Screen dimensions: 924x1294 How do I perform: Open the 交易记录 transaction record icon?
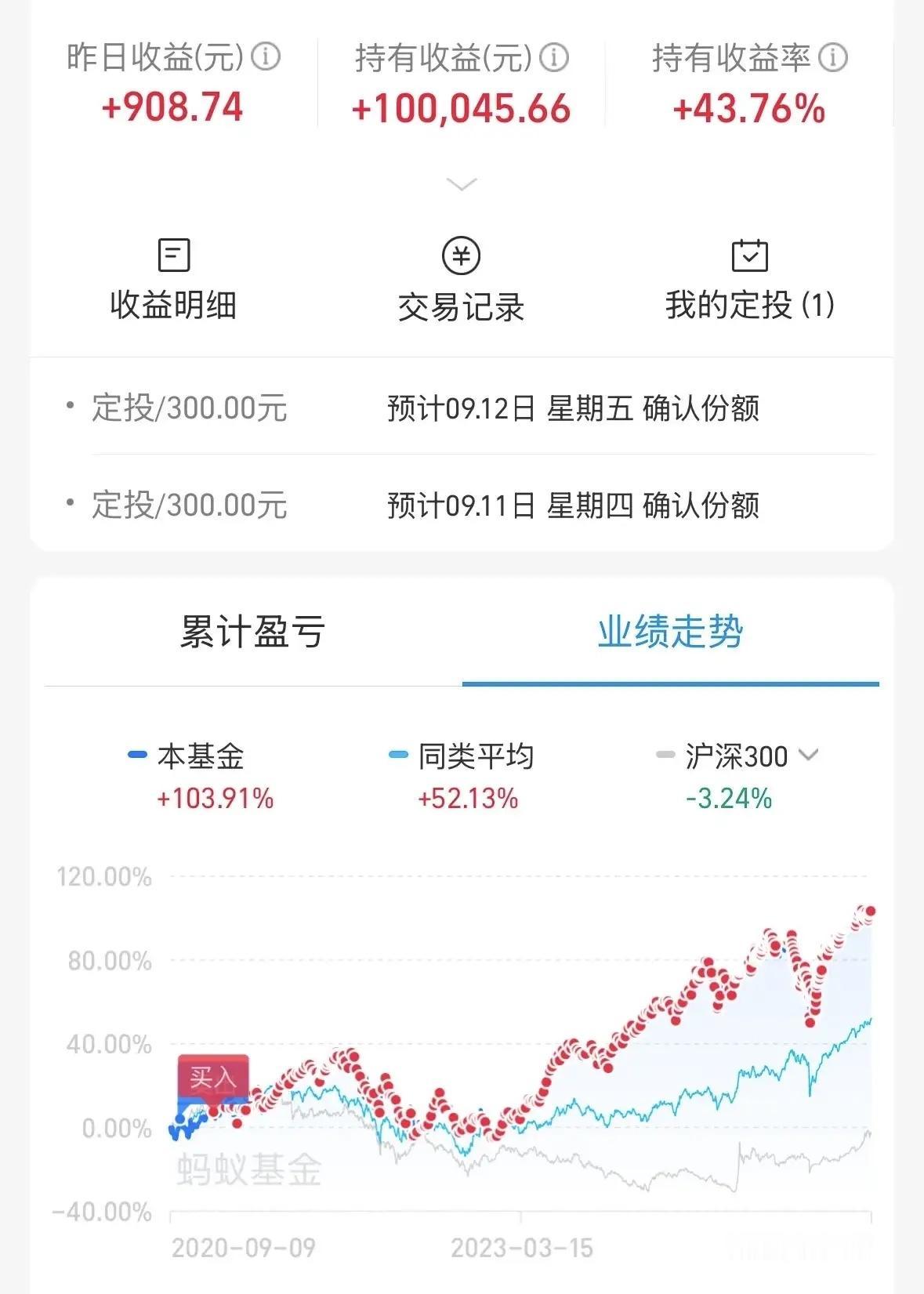click(462, 255)
